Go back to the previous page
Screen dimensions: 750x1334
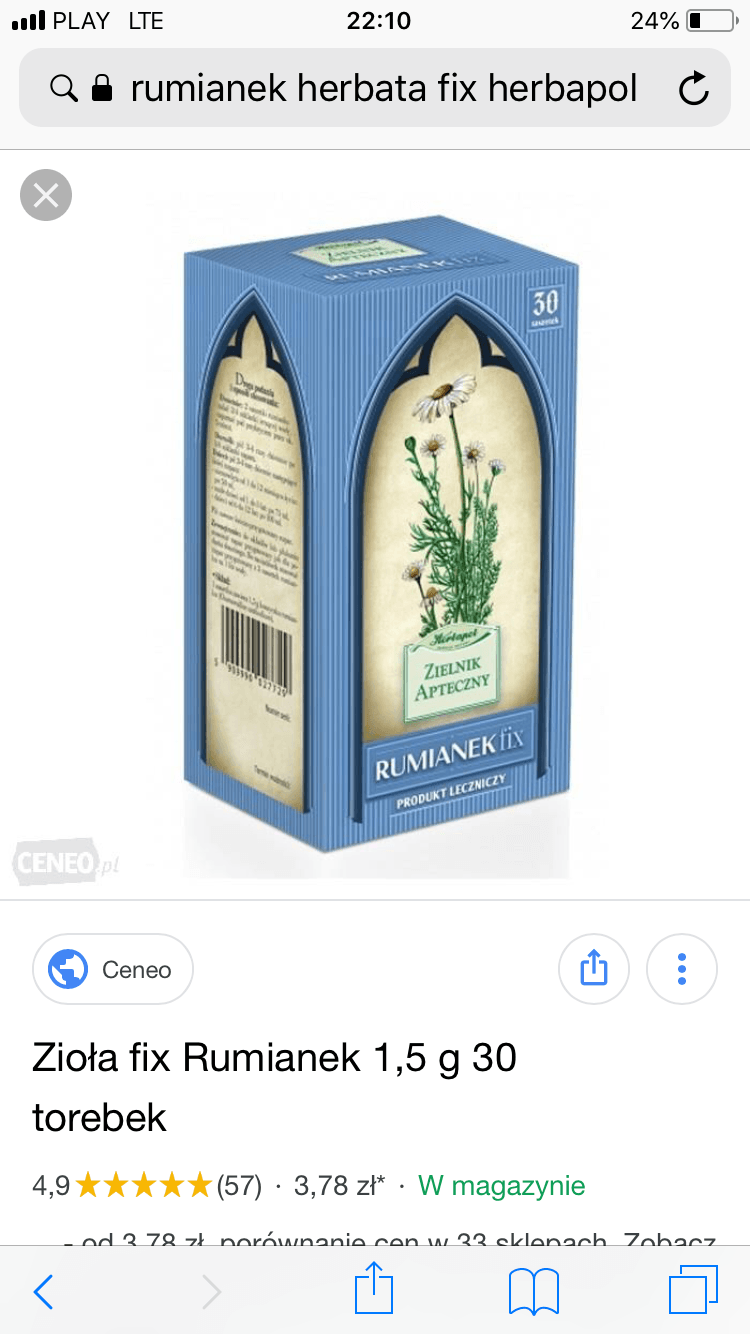tap(44, 1292)
